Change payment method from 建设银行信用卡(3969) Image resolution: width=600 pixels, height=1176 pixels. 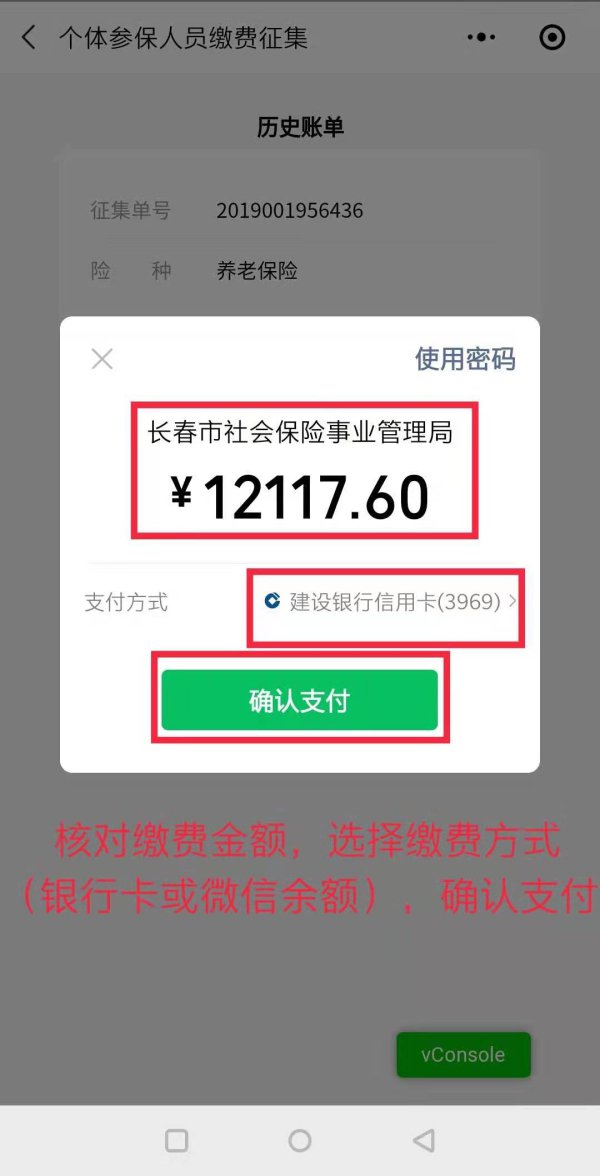pyautogui.click(x=395, y=602)
